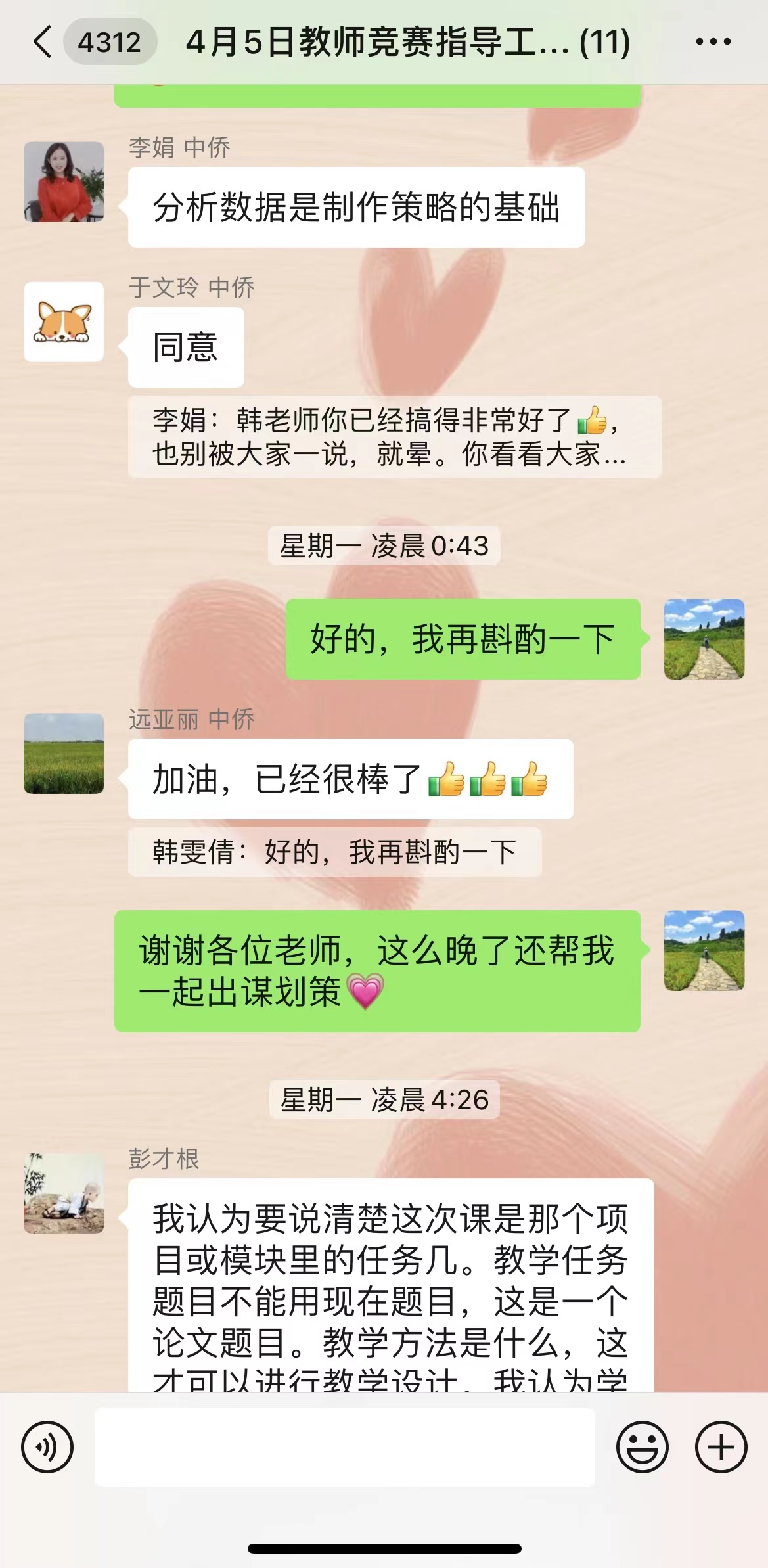Open 于文玲's corgi avatar profile
The image size is (768, 1568).
click(64, 322)
